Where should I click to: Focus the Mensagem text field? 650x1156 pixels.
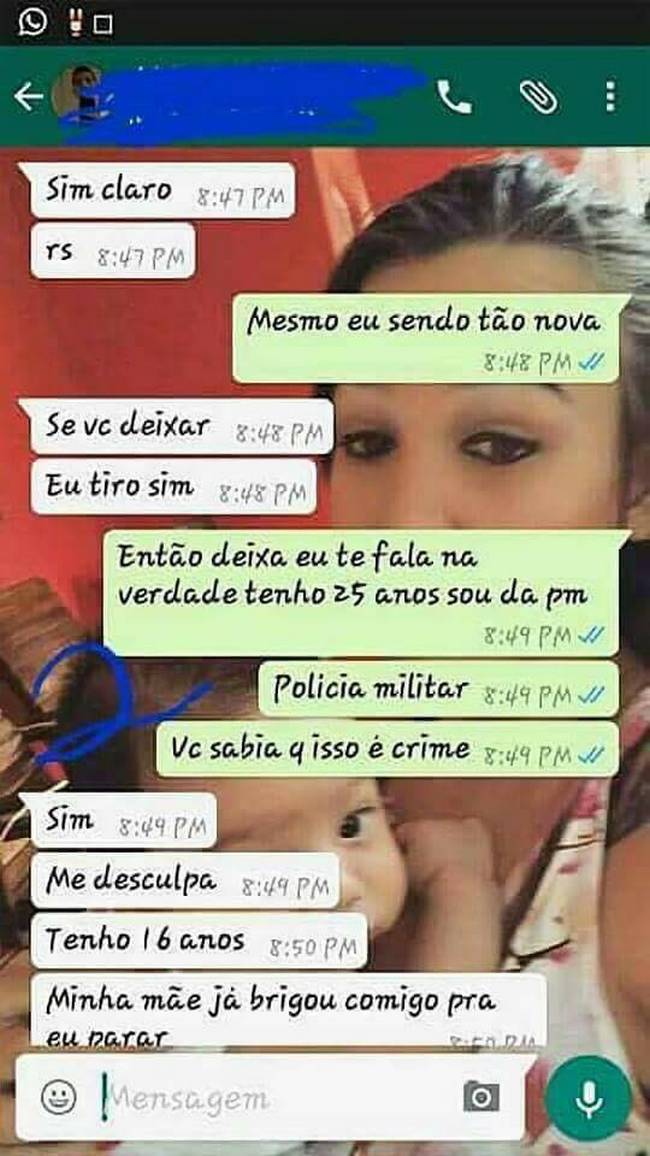click(x=270, y=1098)
